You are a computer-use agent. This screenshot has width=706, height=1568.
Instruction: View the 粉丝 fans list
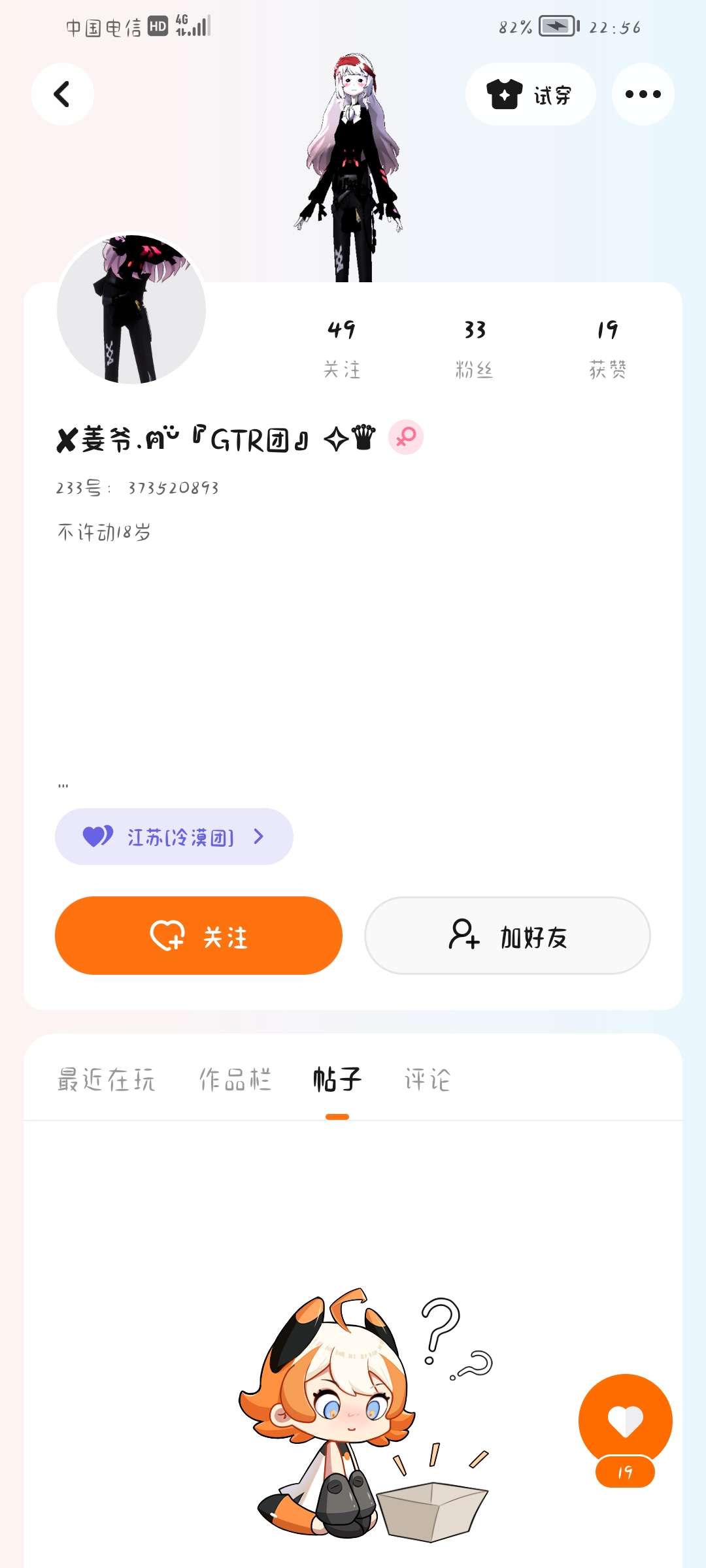475,348
